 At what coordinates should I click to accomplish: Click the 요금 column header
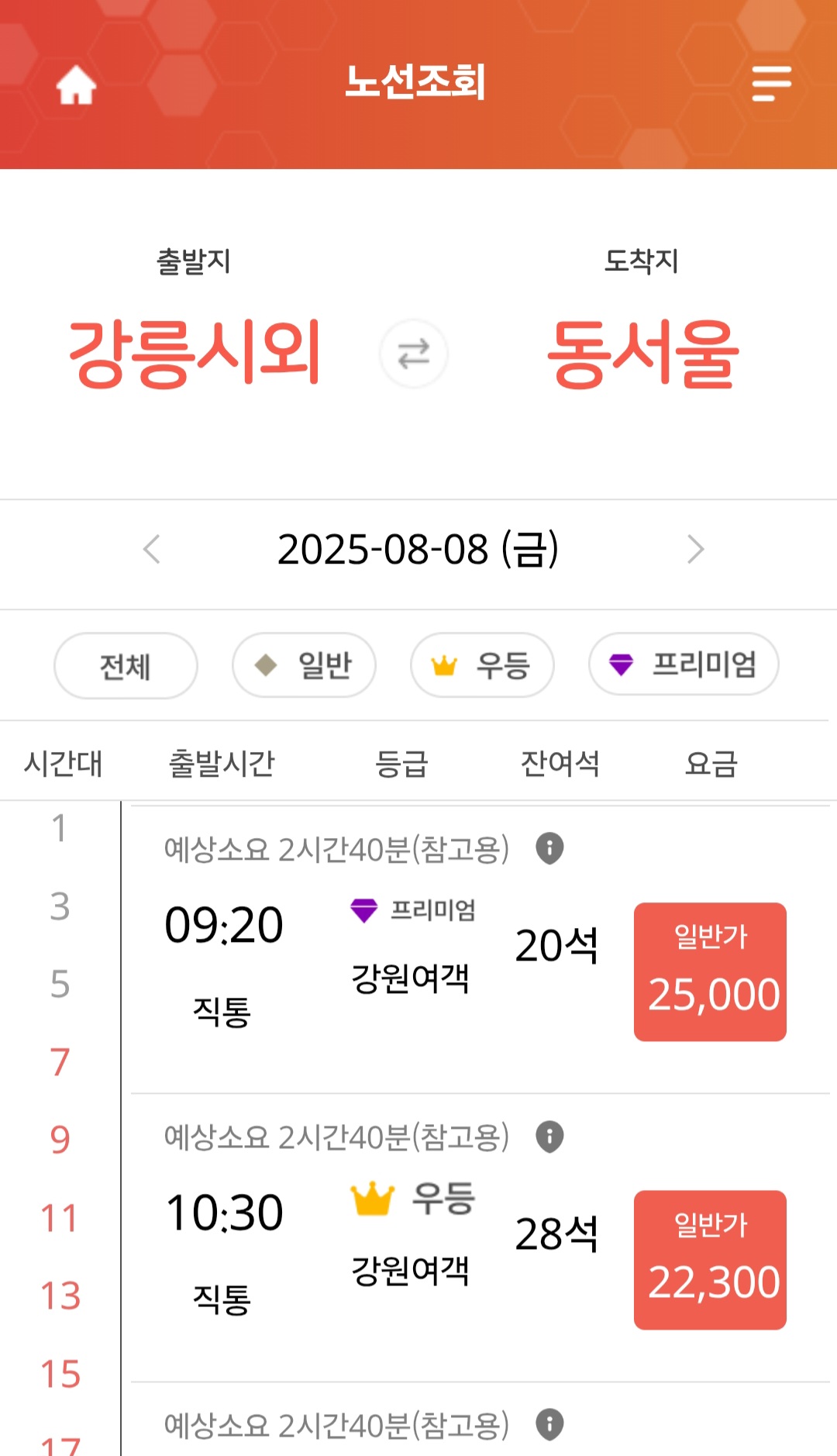click(711, 764)
